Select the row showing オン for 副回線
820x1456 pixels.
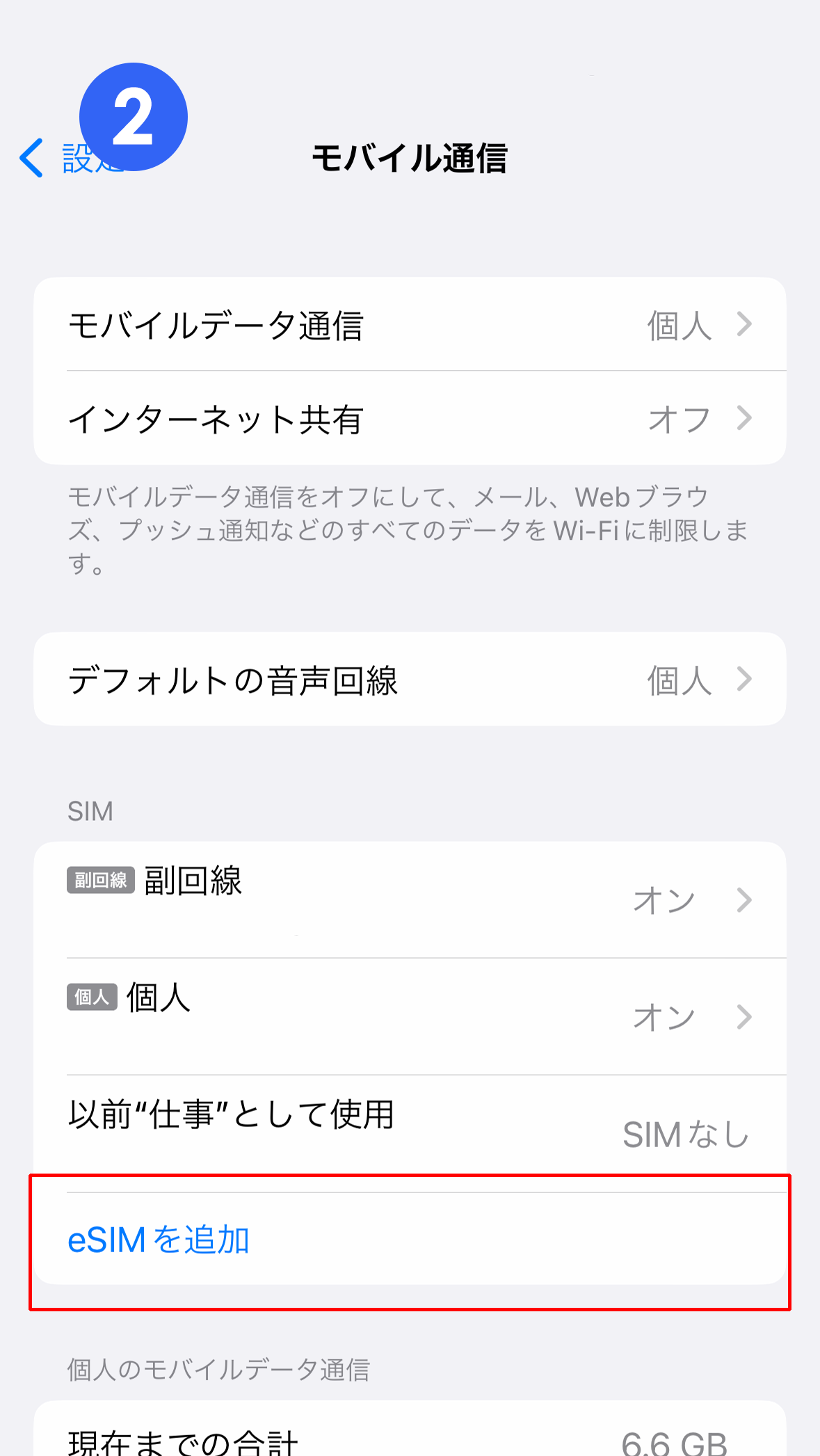(x=664, y=899)
